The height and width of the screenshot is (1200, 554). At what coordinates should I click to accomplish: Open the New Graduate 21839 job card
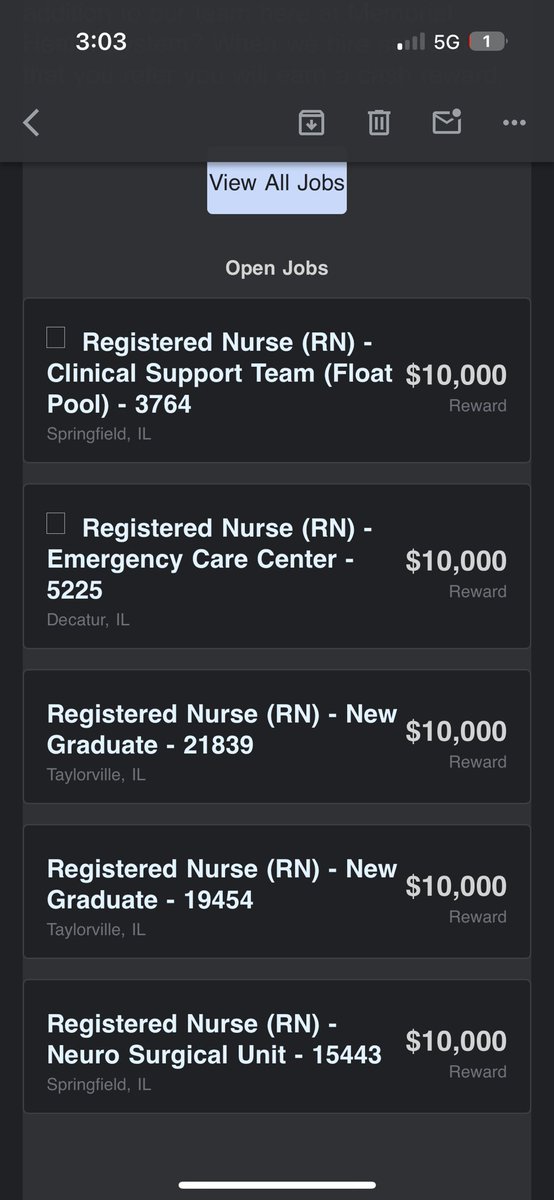point(277,736)
